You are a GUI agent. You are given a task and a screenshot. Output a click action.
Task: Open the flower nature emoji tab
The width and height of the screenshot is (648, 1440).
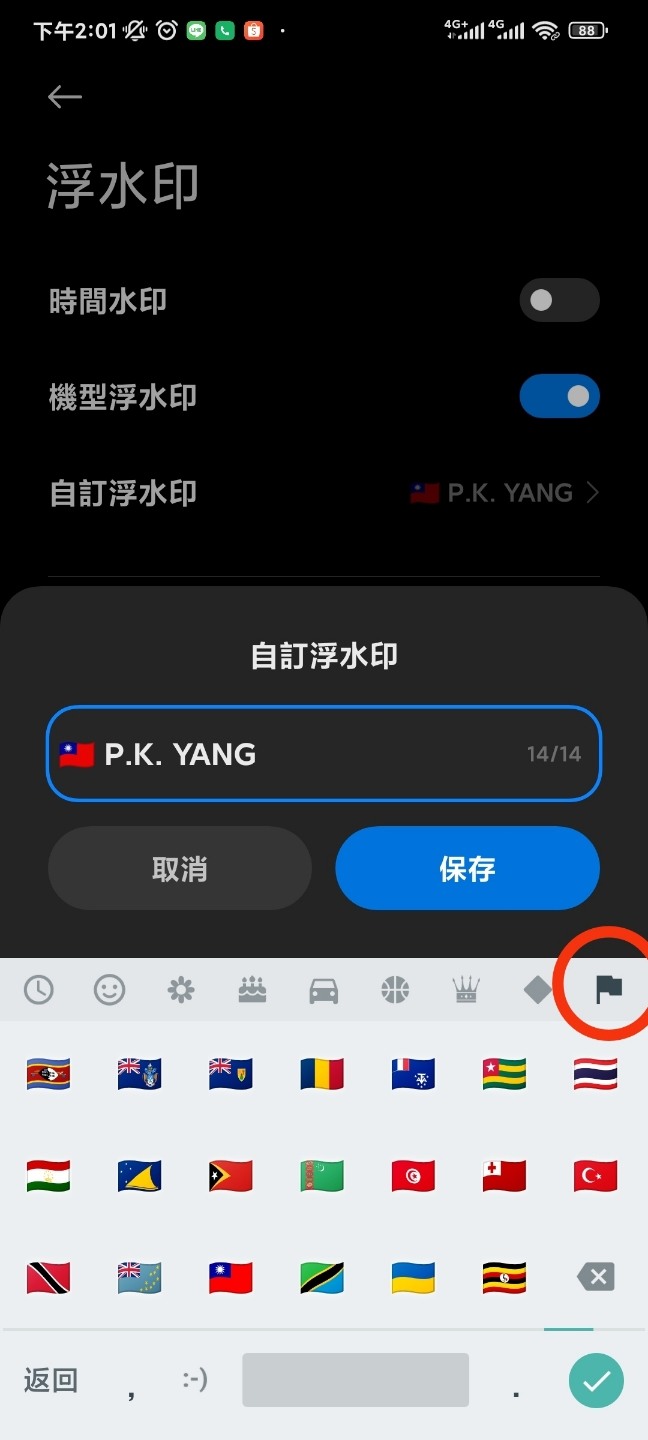click(x=181, y=990)
